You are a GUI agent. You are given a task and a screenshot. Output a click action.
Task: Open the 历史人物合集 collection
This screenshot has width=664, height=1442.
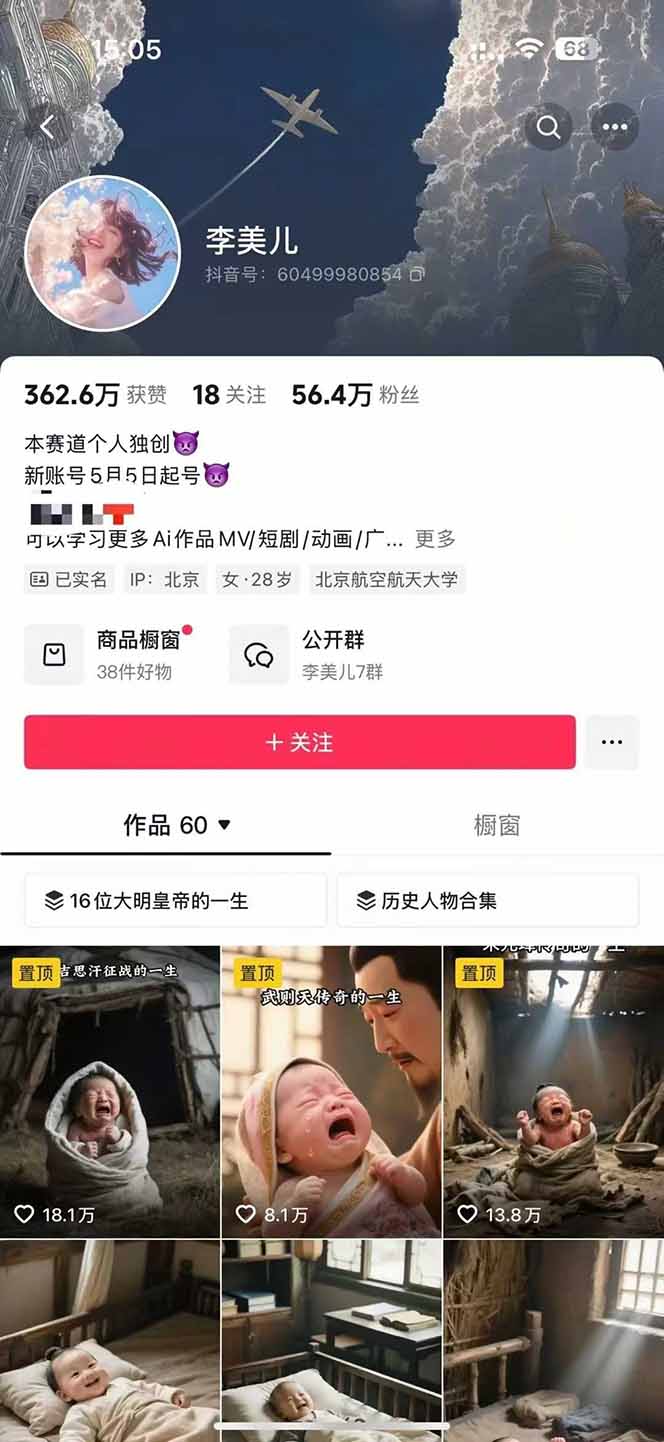[x=487, y=900]
